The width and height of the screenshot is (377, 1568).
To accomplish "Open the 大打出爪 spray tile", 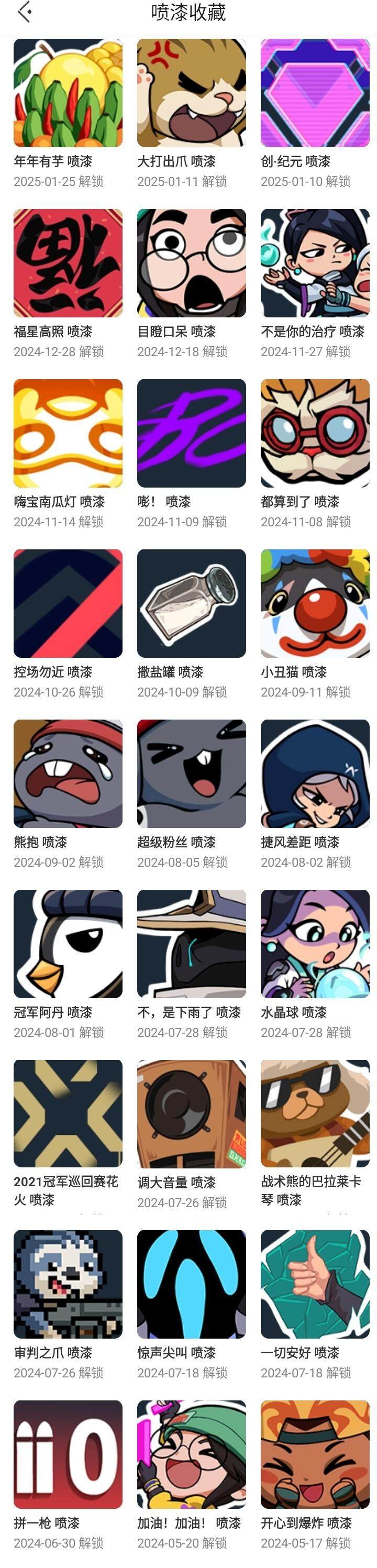I will pos(191,93).
